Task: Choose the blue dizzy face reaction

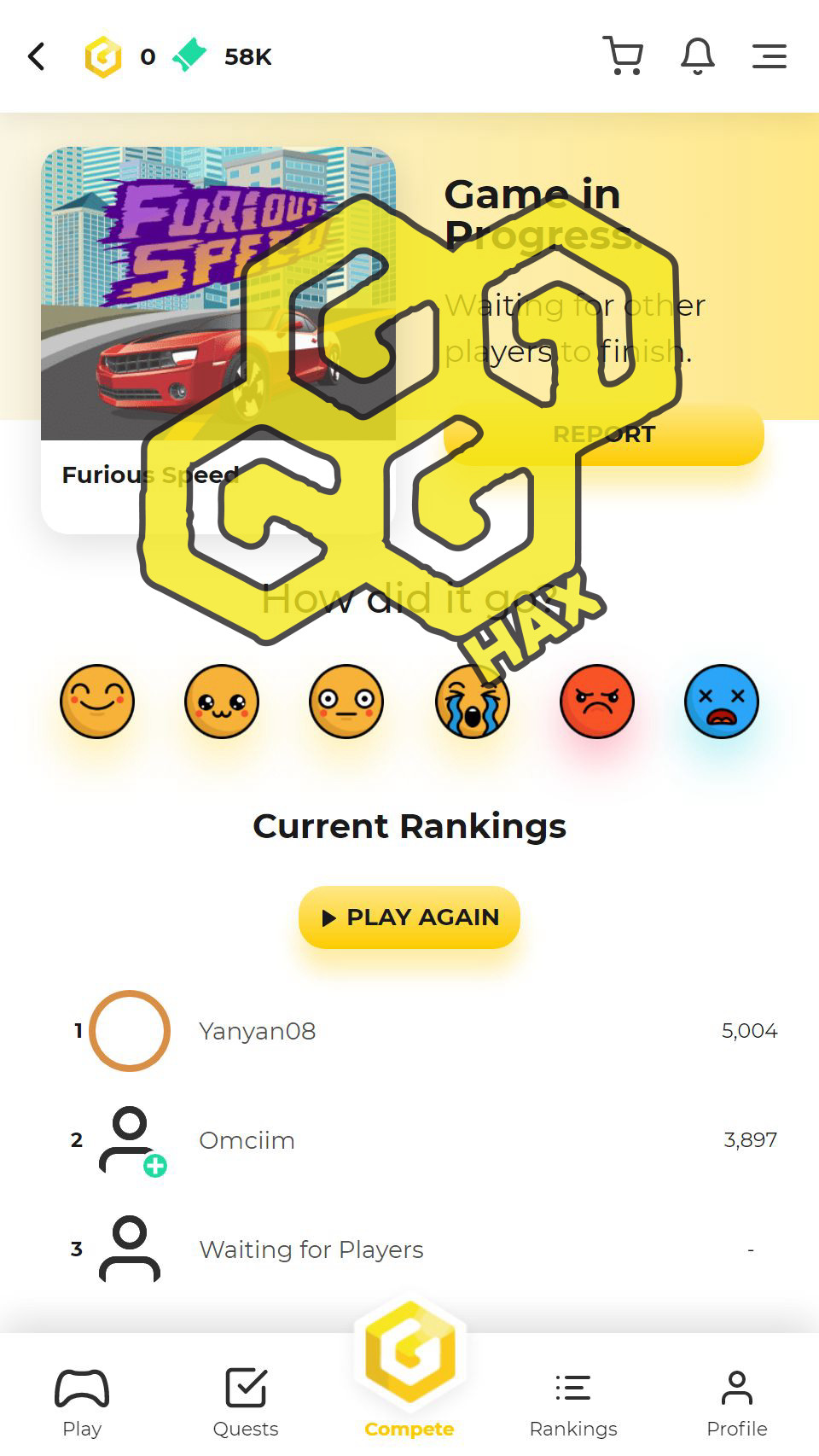Action: (722, 702)
